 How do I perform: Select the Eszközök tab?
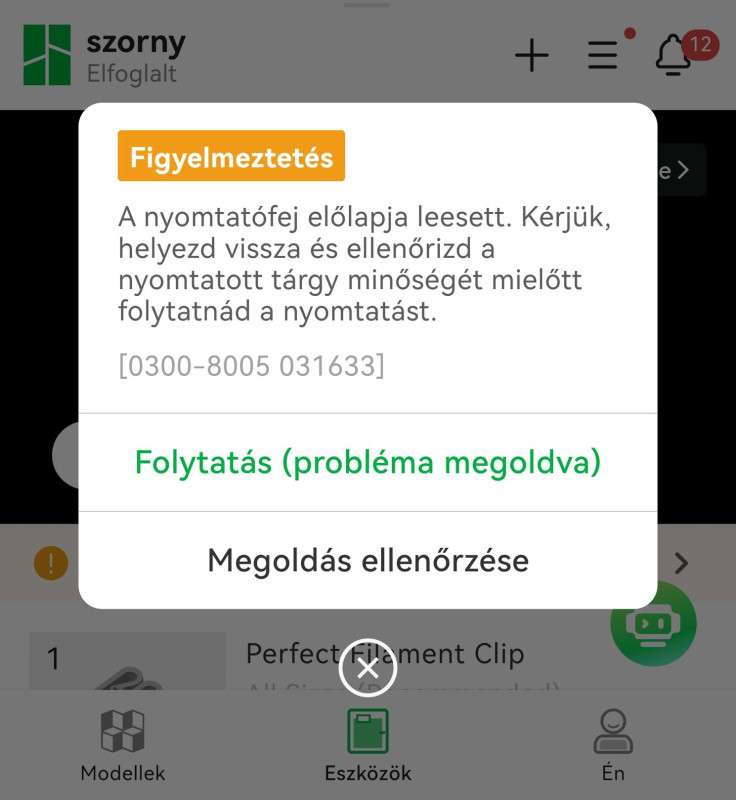pyautogui.click(x=367, y=745)
